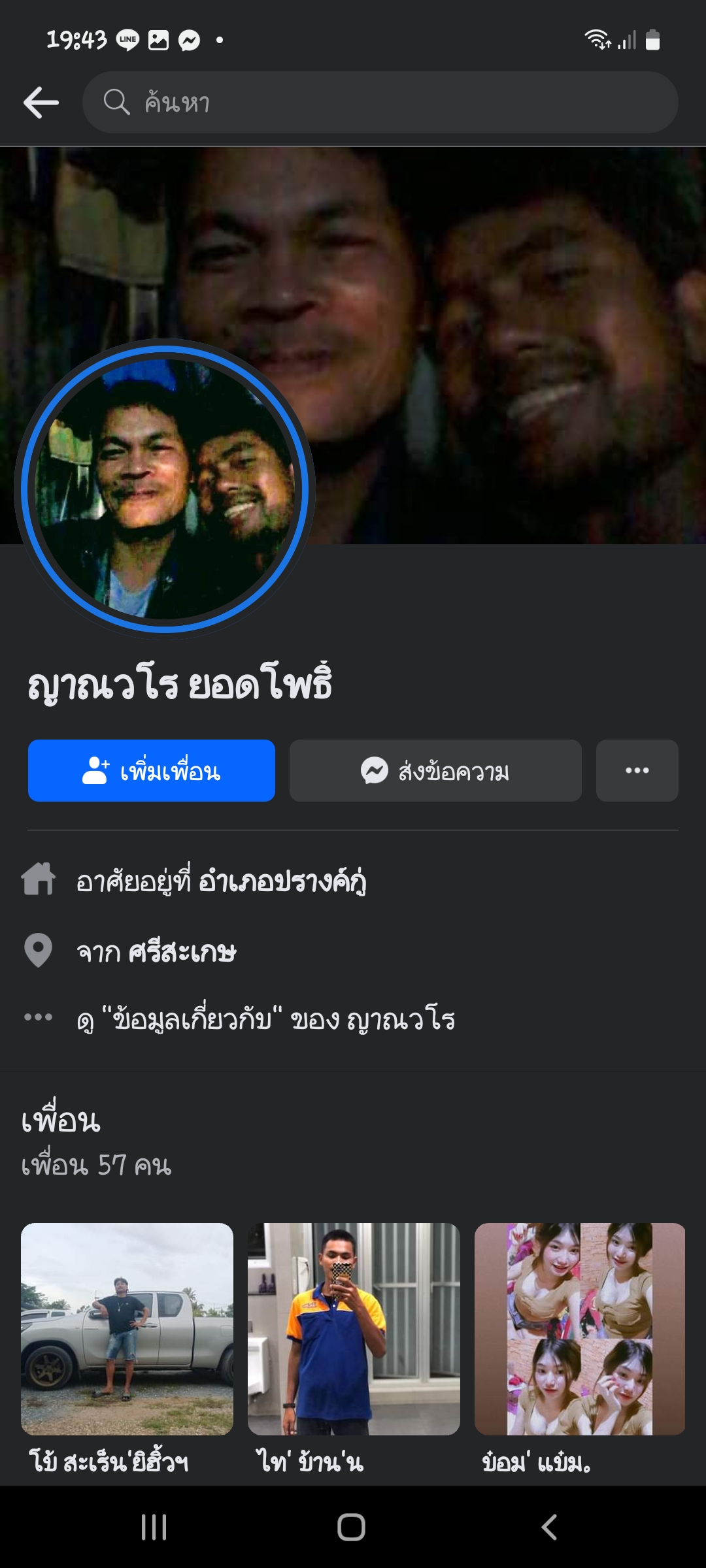Tap เพิ่มเพื่อน to add friend
The image size is (706, 1568).
pyautogui.click(x=152, y=771)
